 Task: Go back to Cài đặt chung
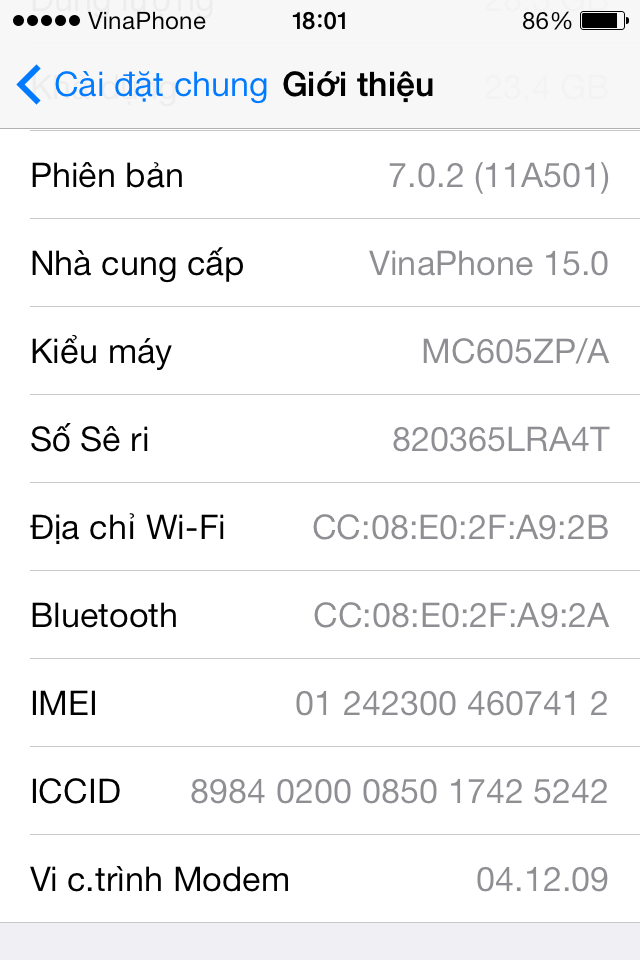click(142, 85)
